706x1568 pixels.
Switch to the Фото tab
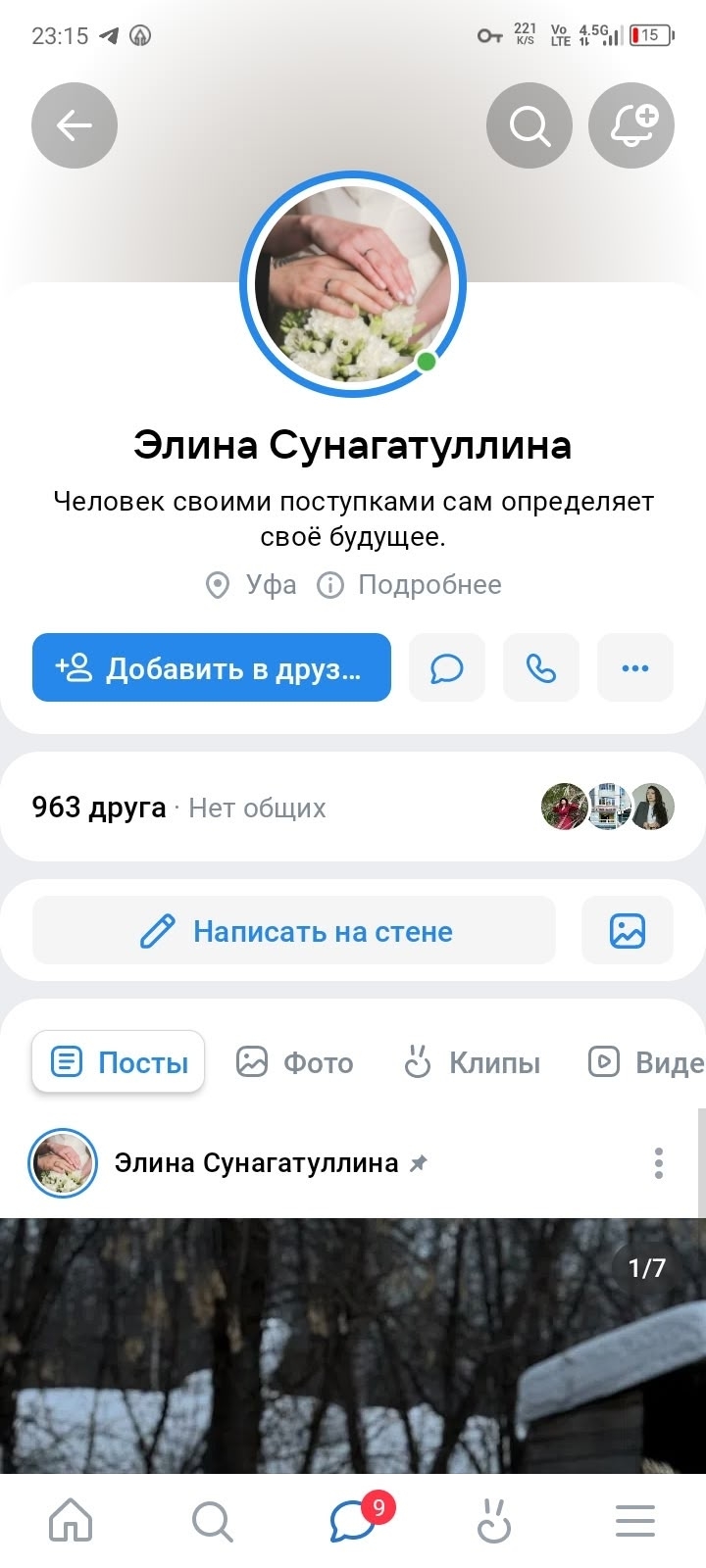click(295, 1062)
